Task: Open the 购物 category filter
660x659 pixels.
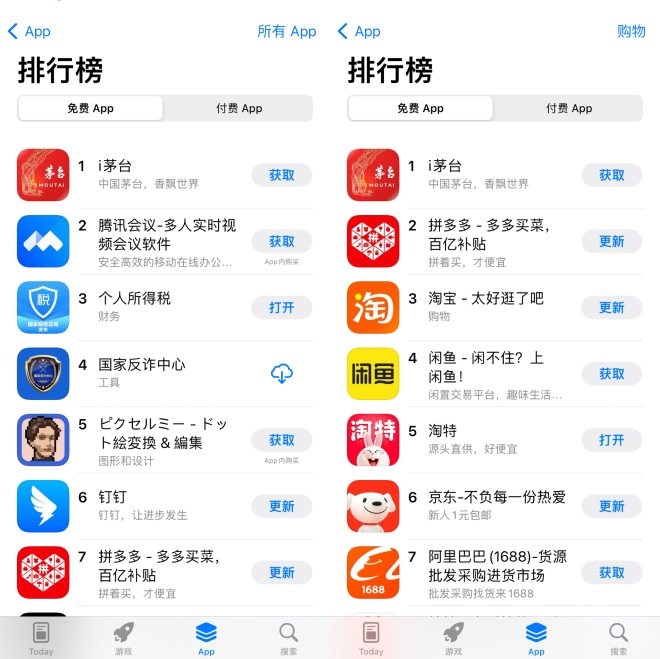Action: (x=631, y=31)
